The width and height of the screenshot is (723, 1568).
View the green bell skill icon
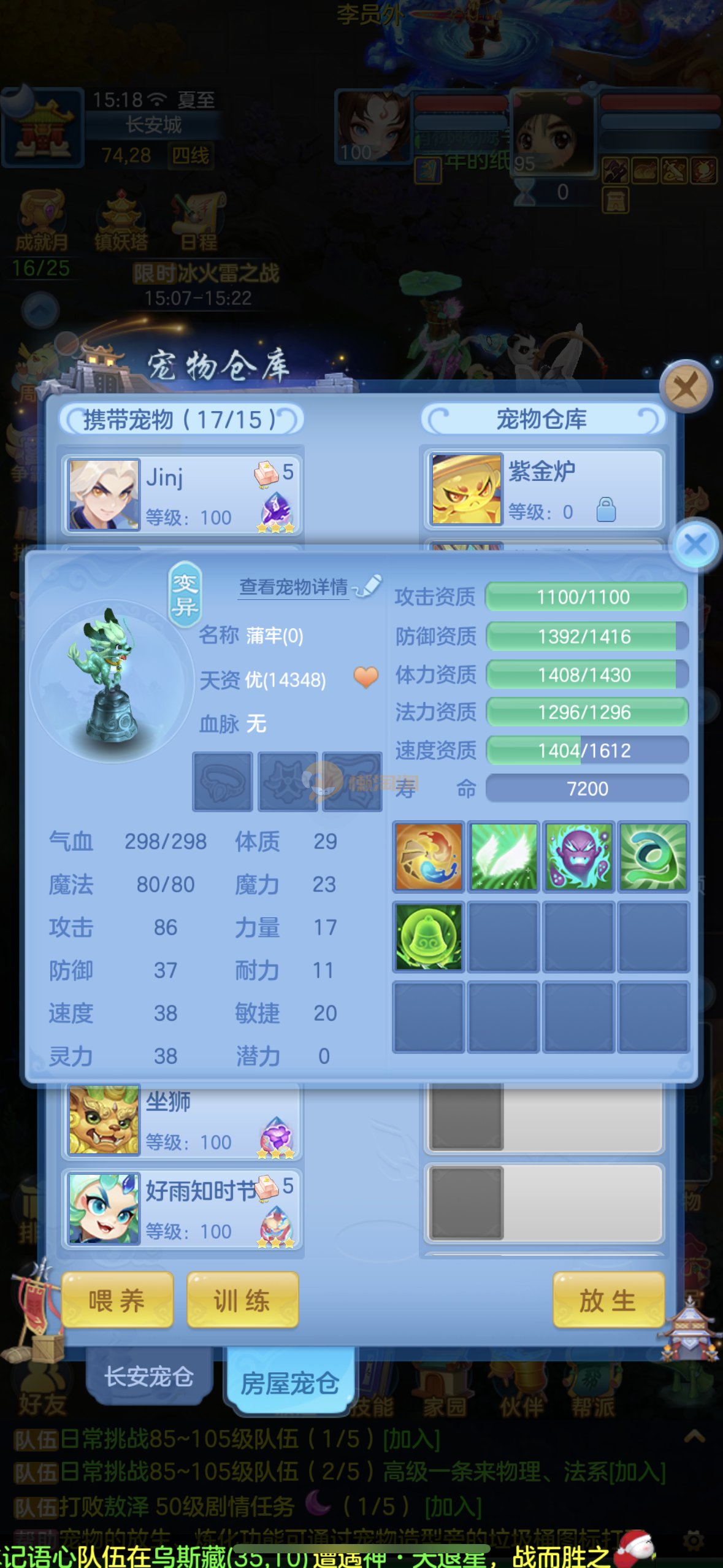(x=429, y=937)
